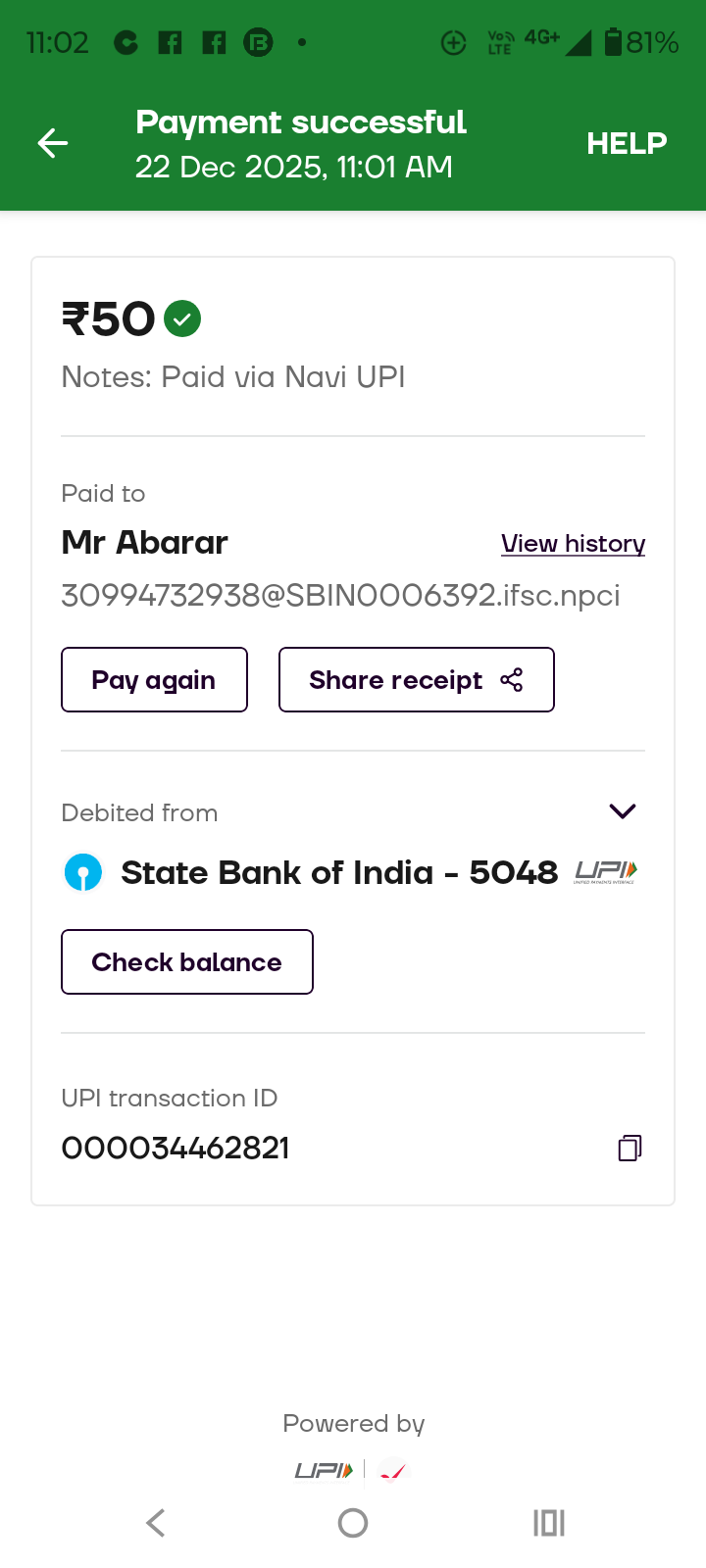This screenshot has width=706, height=1568.
Task: Tap system home button
Action: tap(353, 1523)
